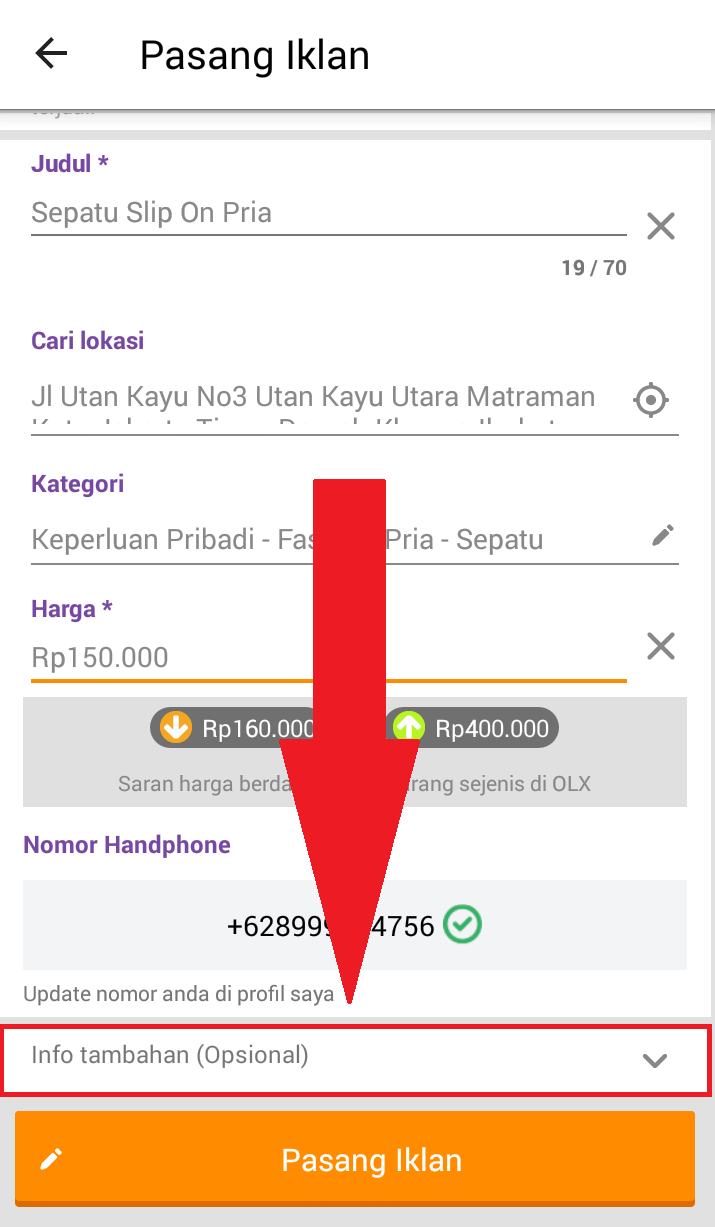Edit the Cari lokasi field
The width and height of the screenshot is (715, 1227).
[320, 398]
